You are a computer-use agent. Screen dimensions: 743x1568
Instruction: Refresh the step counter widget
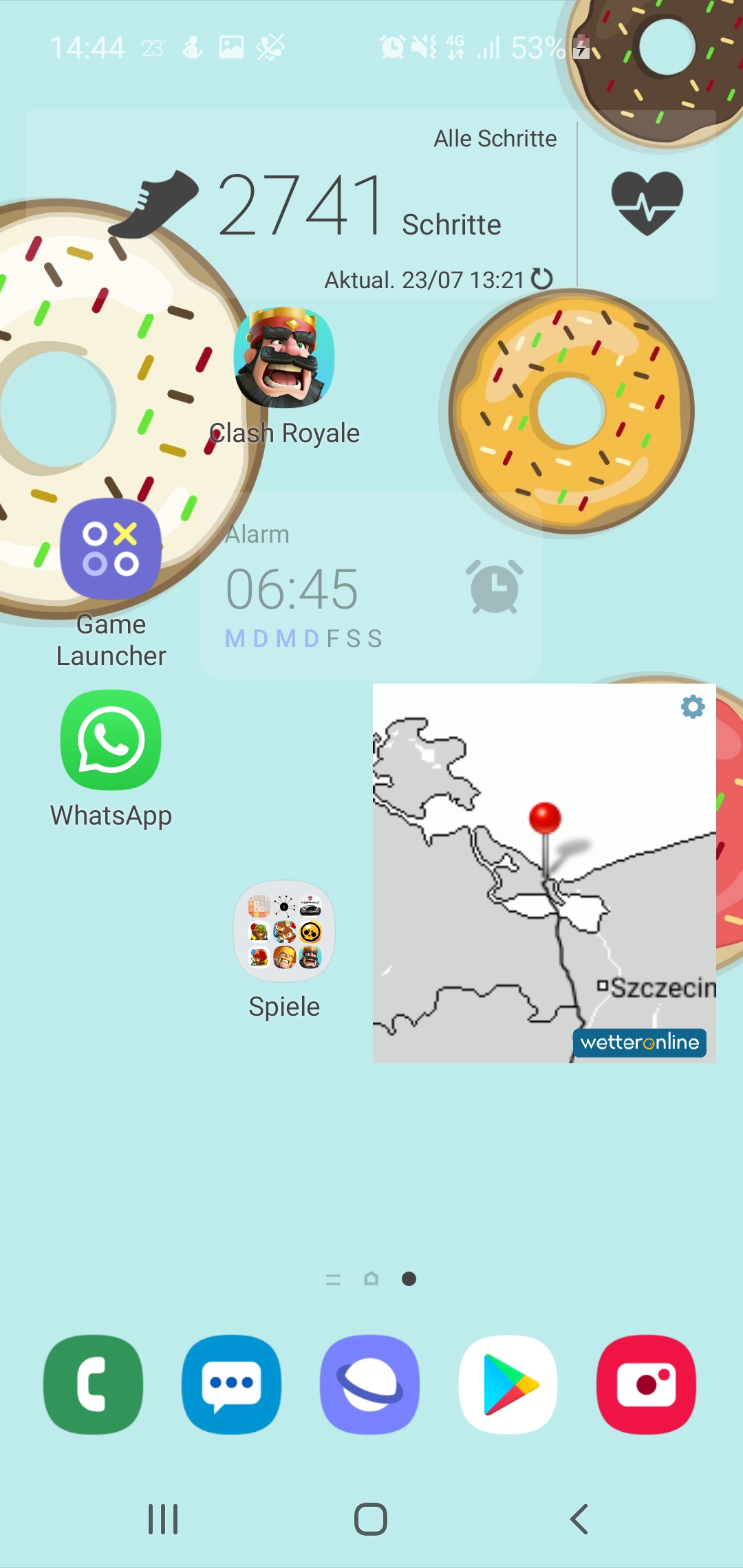(542, 279)
